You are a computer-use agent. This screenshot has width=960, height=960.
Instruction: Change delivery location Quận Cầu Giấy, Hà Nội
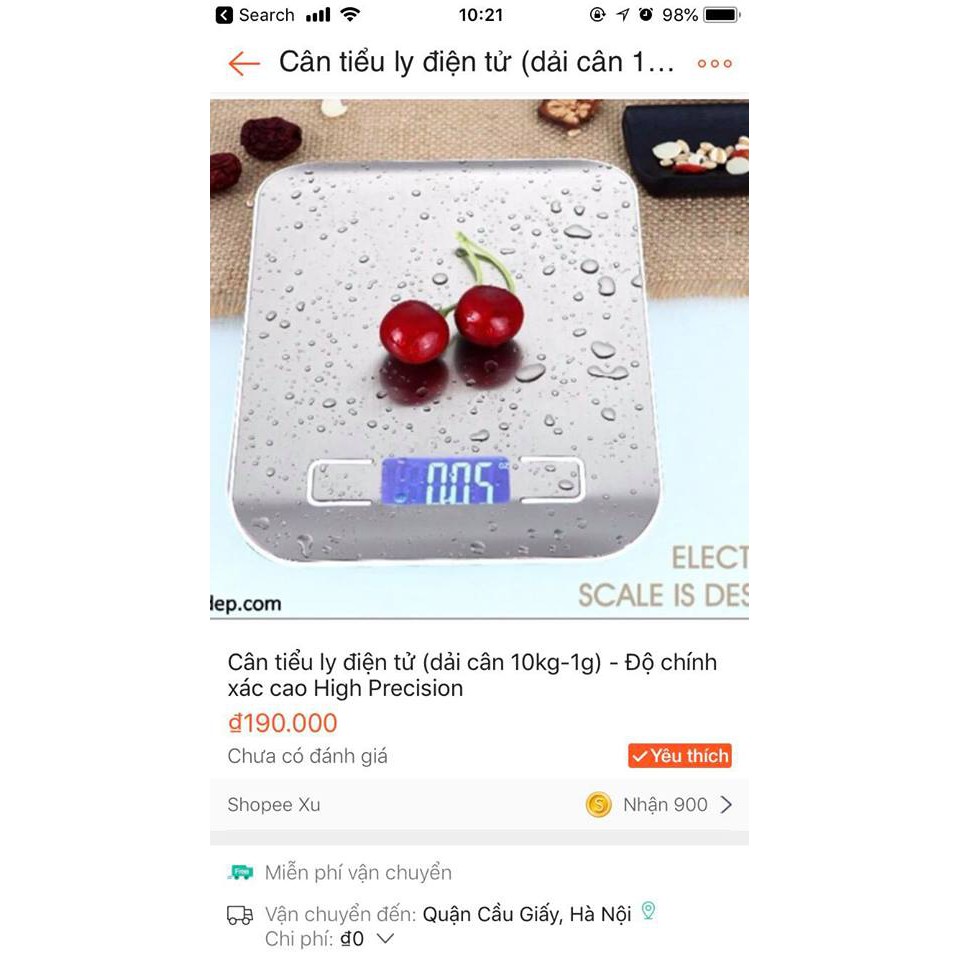(527, 914)
